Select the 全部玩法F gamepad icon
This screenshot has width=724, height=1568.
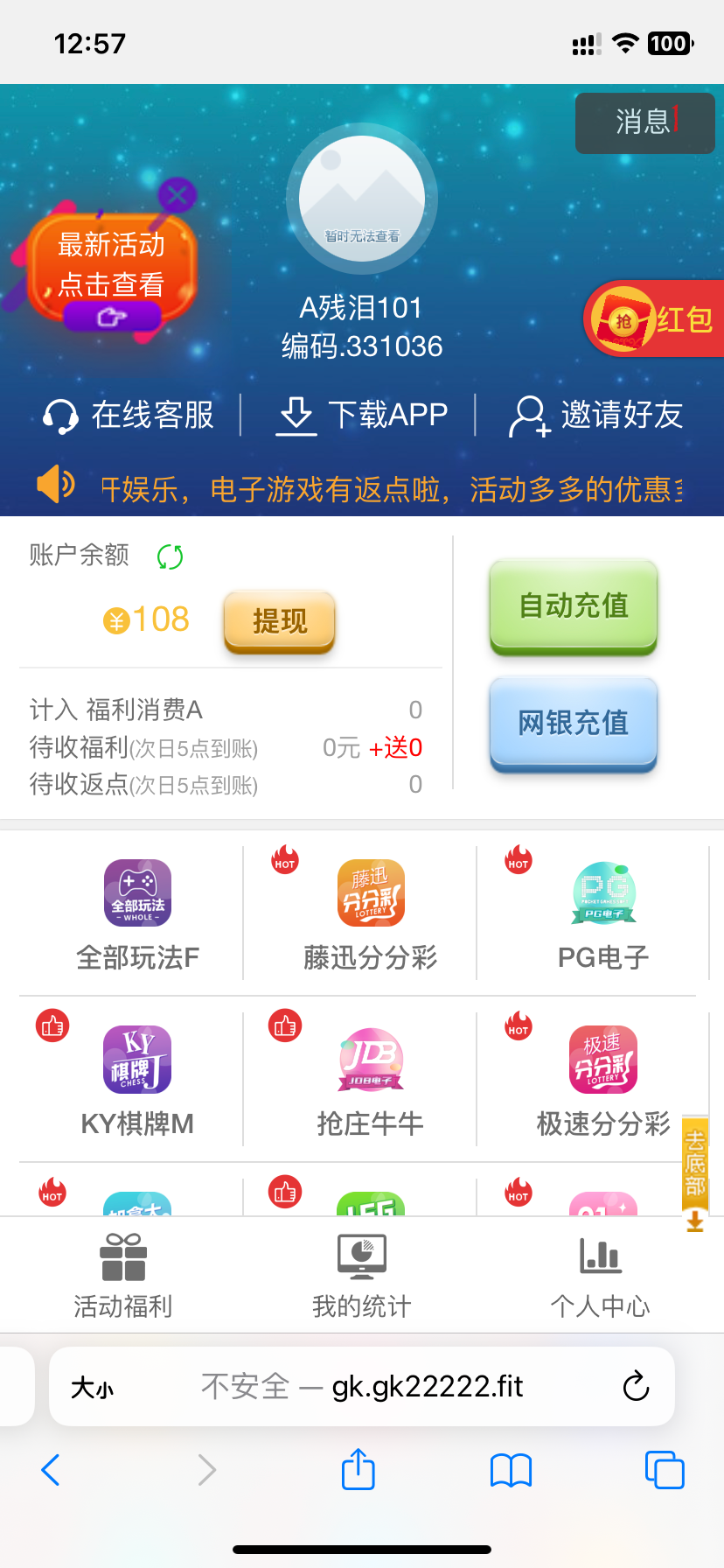[136, 892]
